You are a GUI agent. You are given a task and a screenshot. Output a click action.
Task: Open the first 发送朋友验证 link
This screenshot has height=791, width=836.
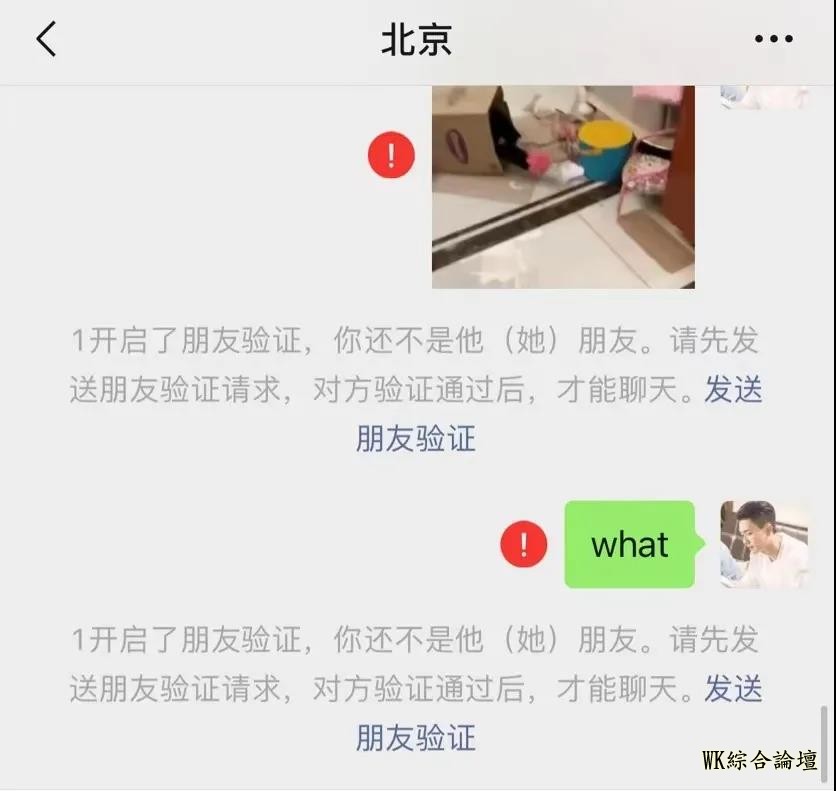click(416, 438)
